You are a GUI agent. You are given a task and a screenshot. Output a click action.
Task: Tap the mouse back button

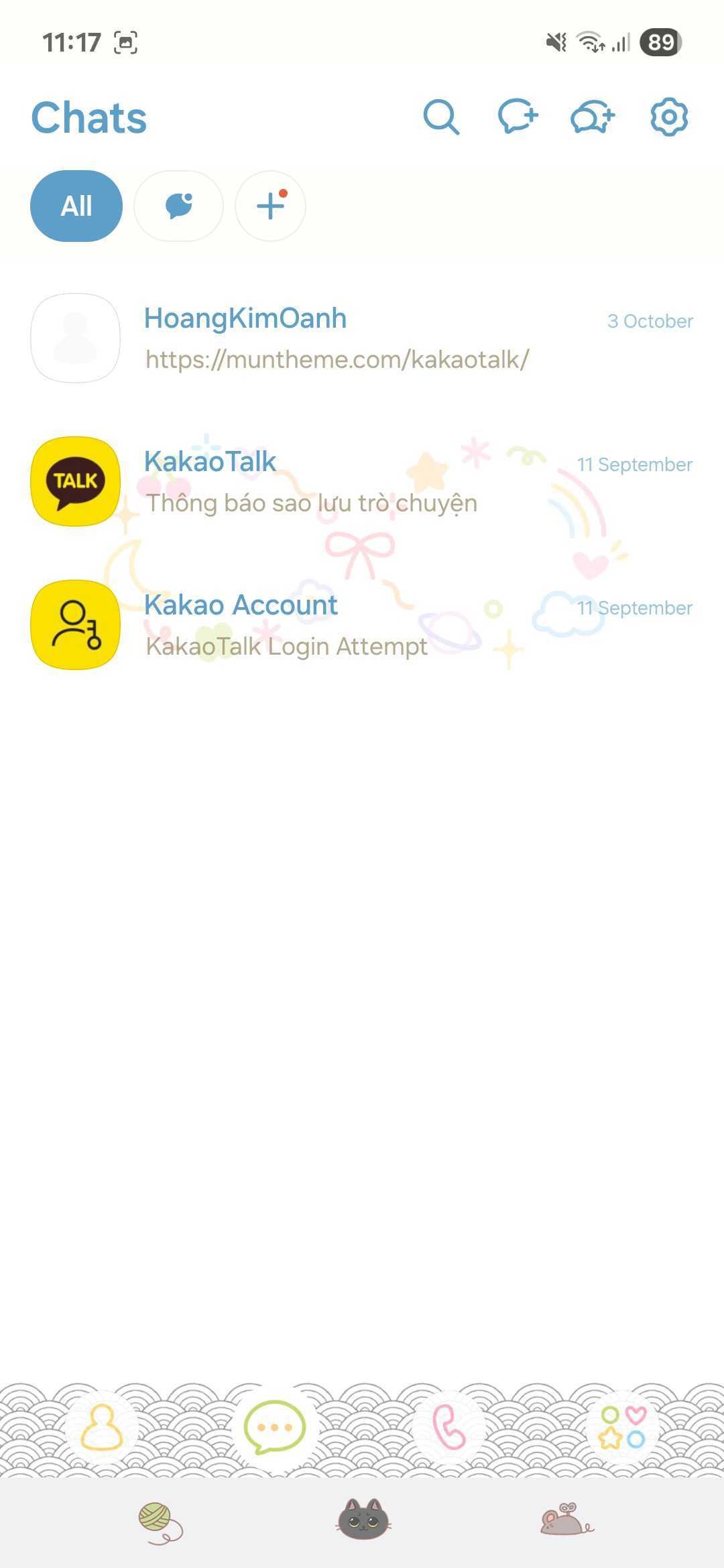(x=566, y=1520)
